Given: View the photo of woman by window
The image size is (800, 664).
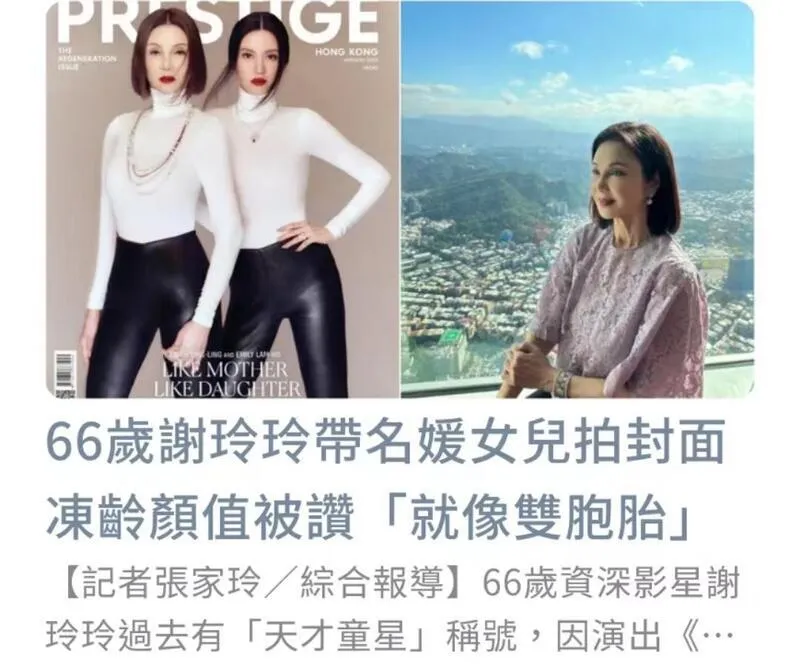Looking at the screenshot, I should tap(577, 200).
